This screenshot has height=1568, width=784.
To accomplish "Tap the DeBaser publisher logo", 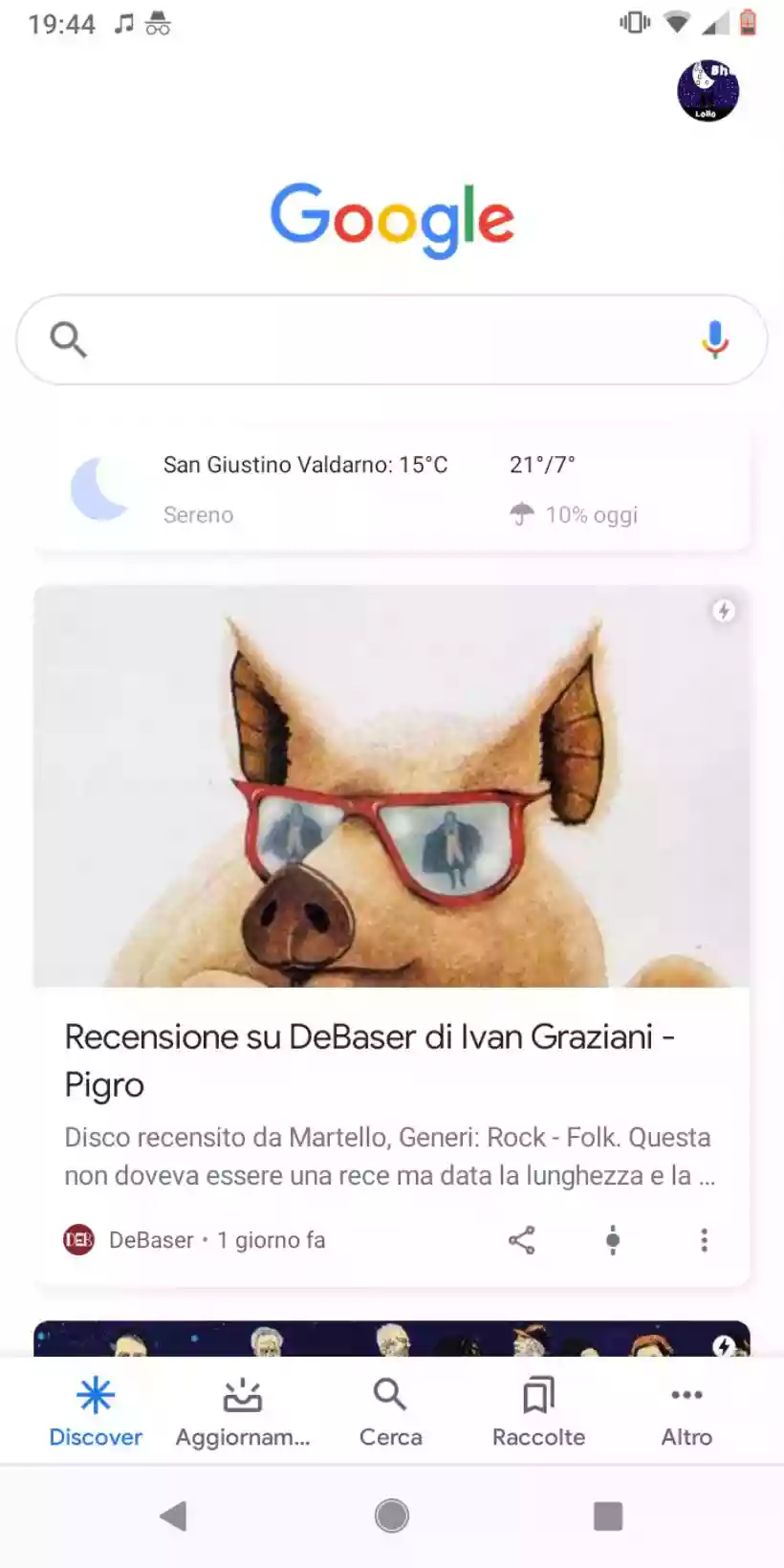I will (x=79, y=1240).
